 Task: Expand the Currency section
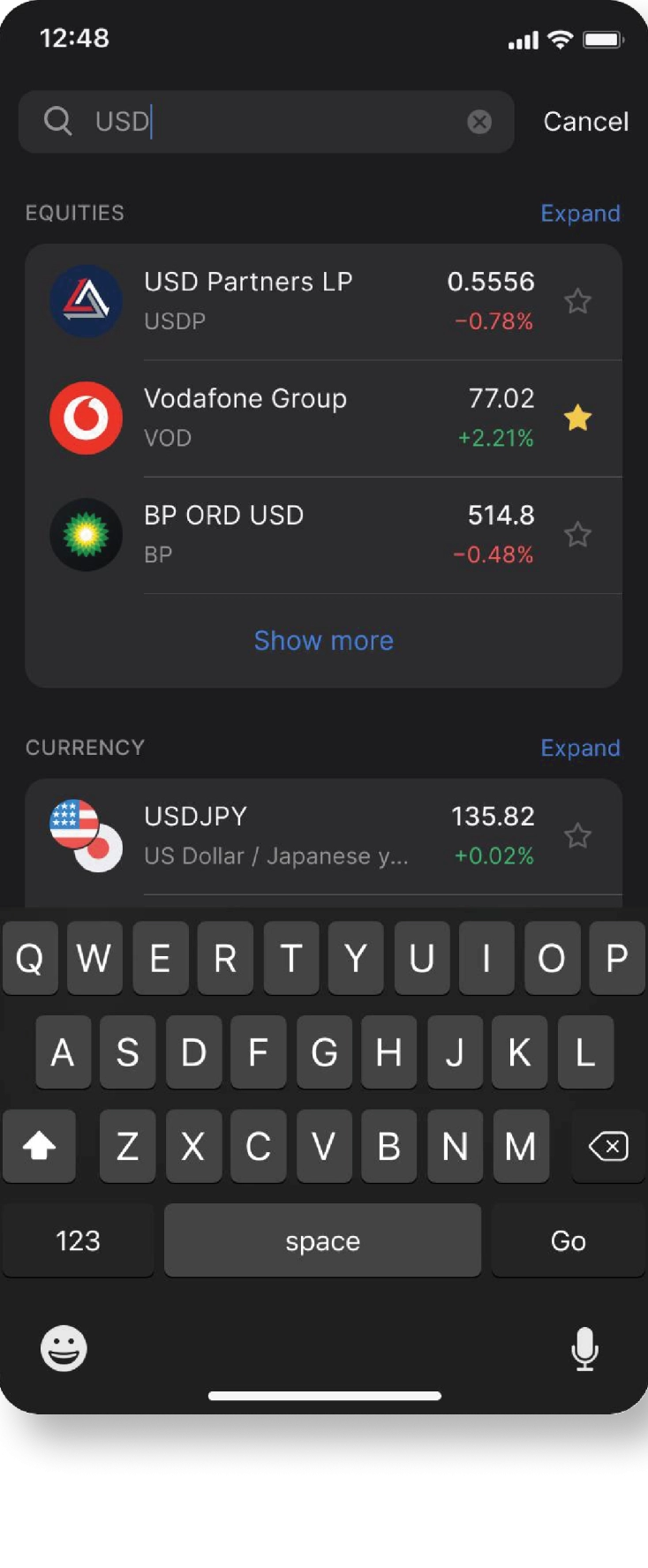click(x=580, y=748)
